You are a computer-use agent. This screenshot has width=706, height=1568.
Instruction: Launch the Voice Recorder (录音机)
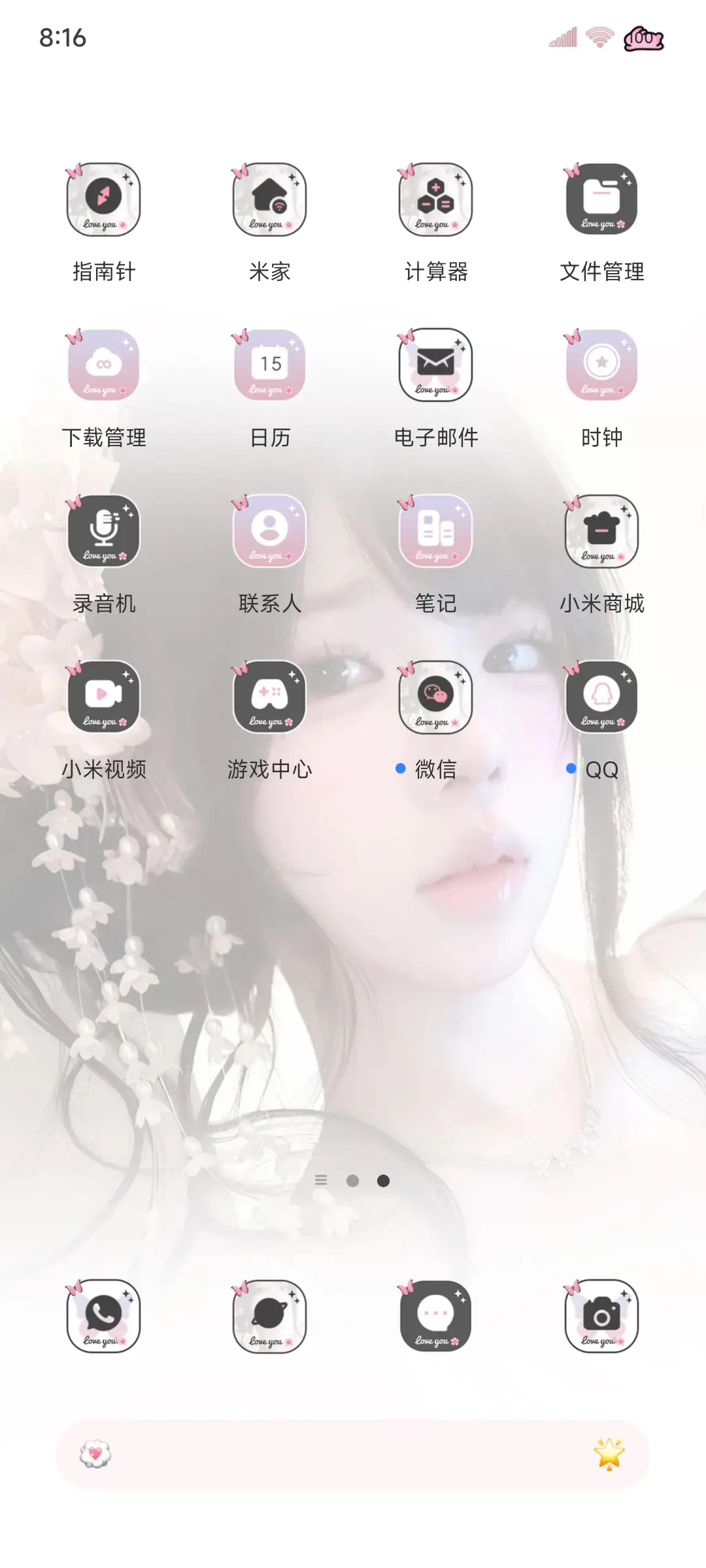coord(103,531)
